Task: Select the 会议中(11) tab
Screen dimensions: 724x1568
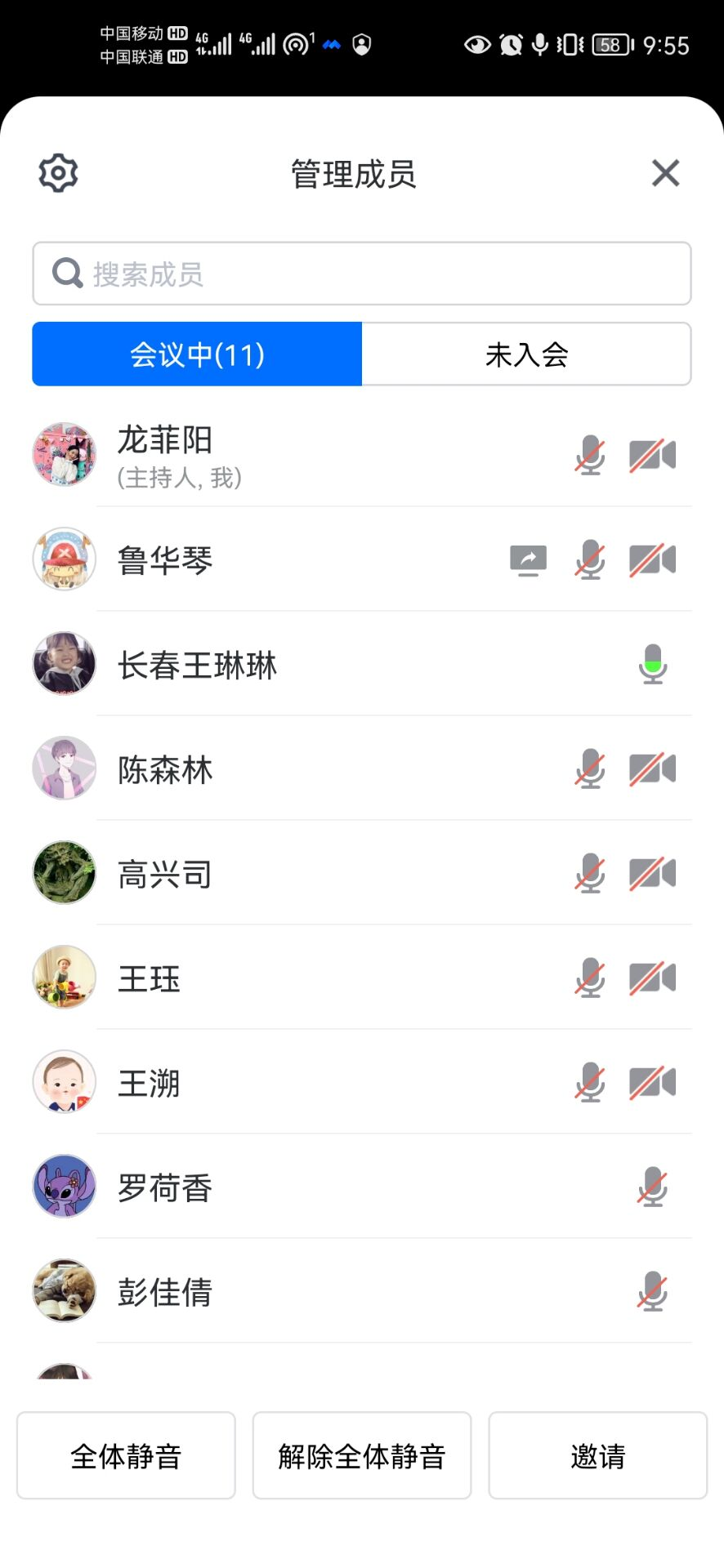Action: 197,354
